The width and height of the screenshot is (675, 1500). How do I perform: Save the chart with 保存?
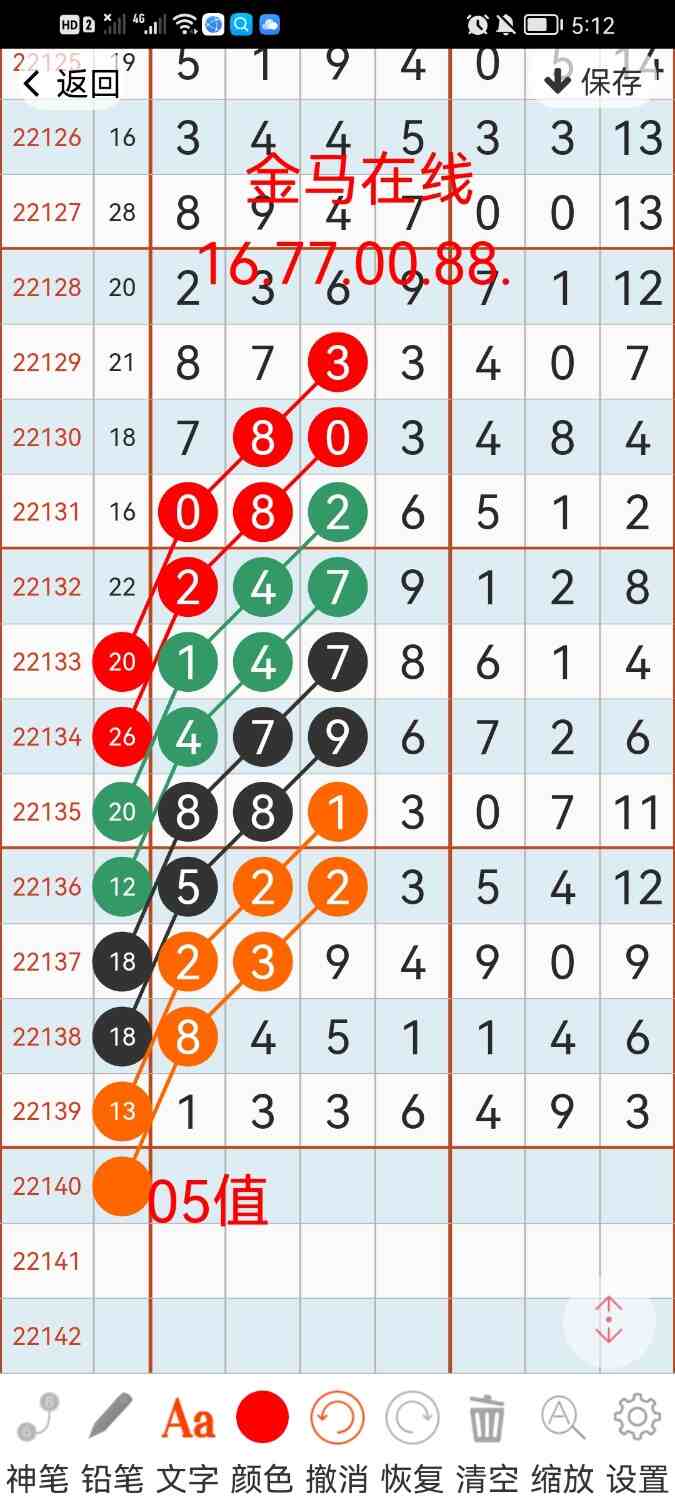click(594, 82)
